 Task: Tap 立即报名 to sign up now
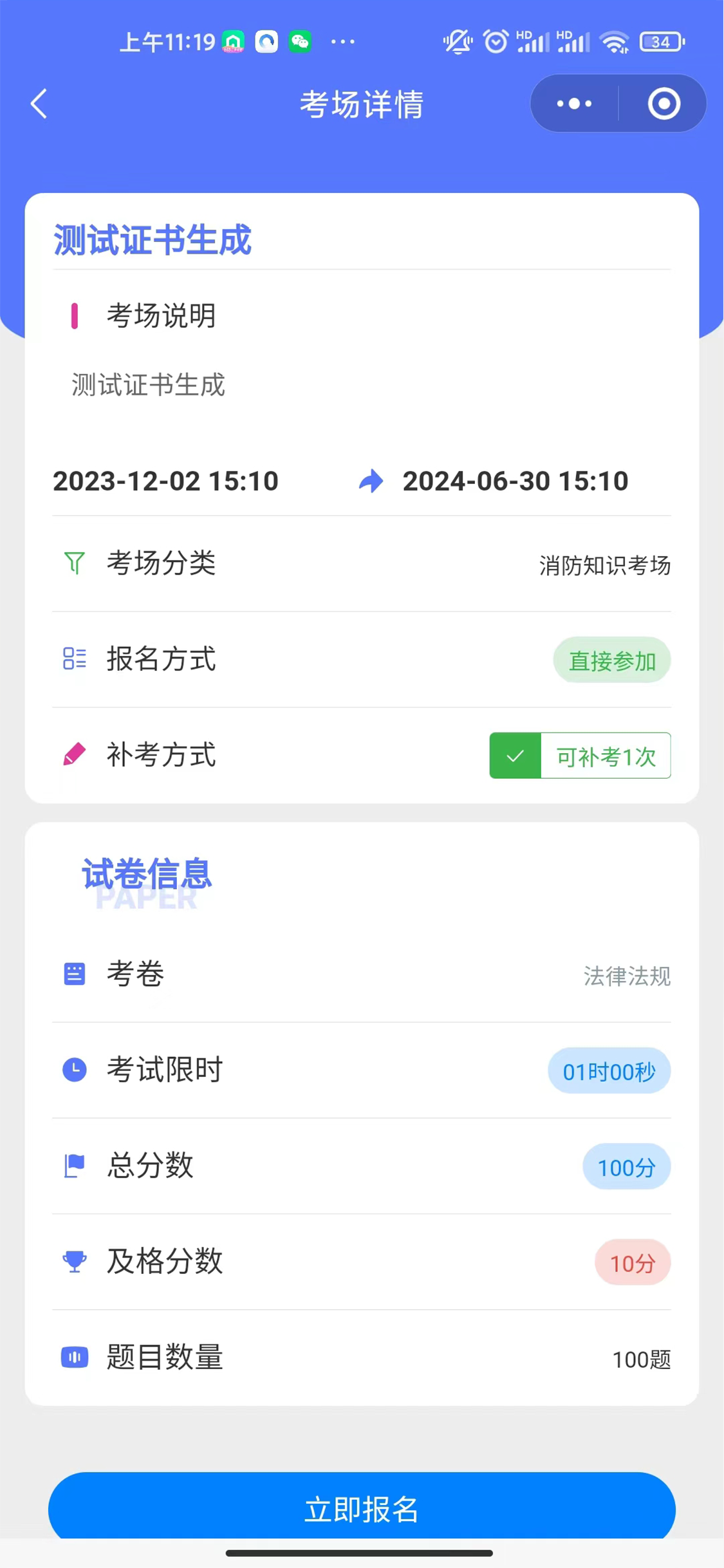pos(362,1509)
